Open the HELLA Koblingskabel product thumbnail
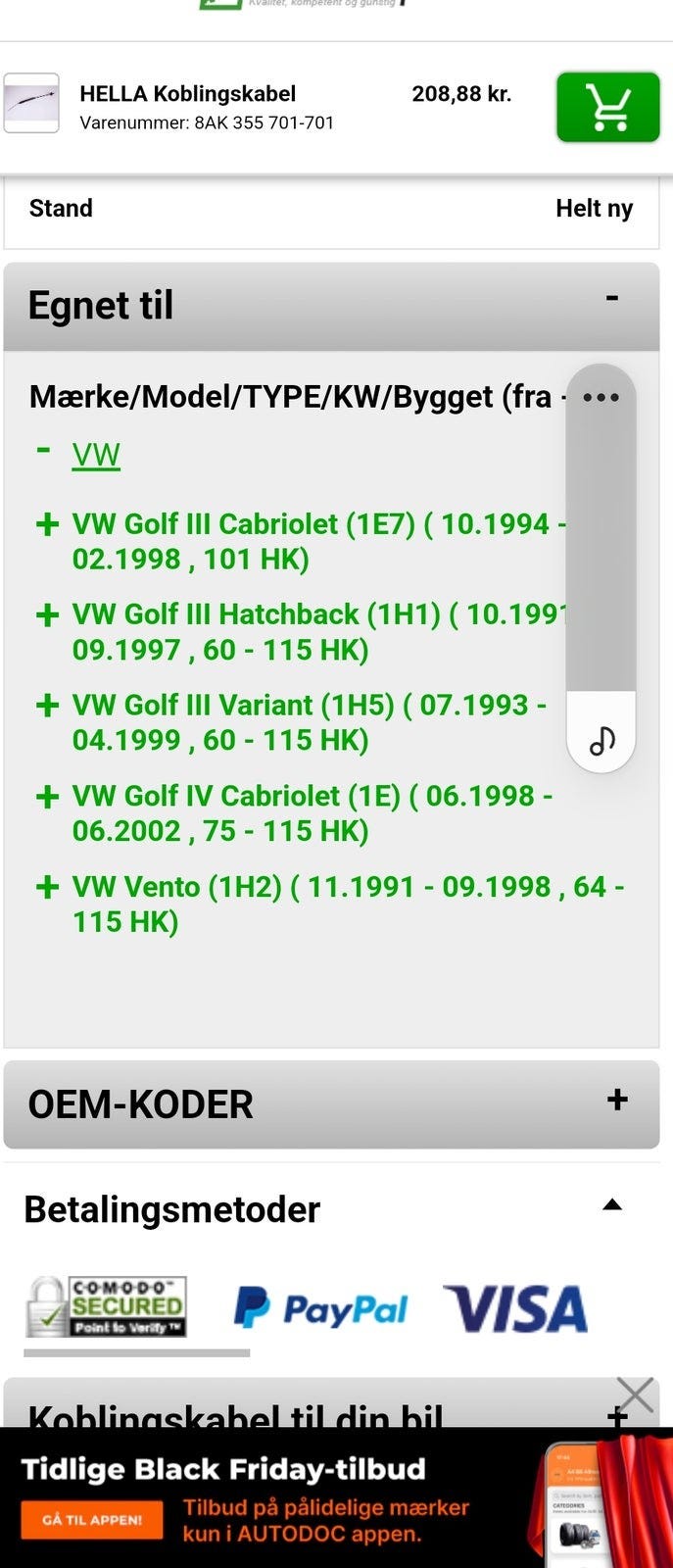The width and height of the screenshot is (673, 1568). [31, 104]
